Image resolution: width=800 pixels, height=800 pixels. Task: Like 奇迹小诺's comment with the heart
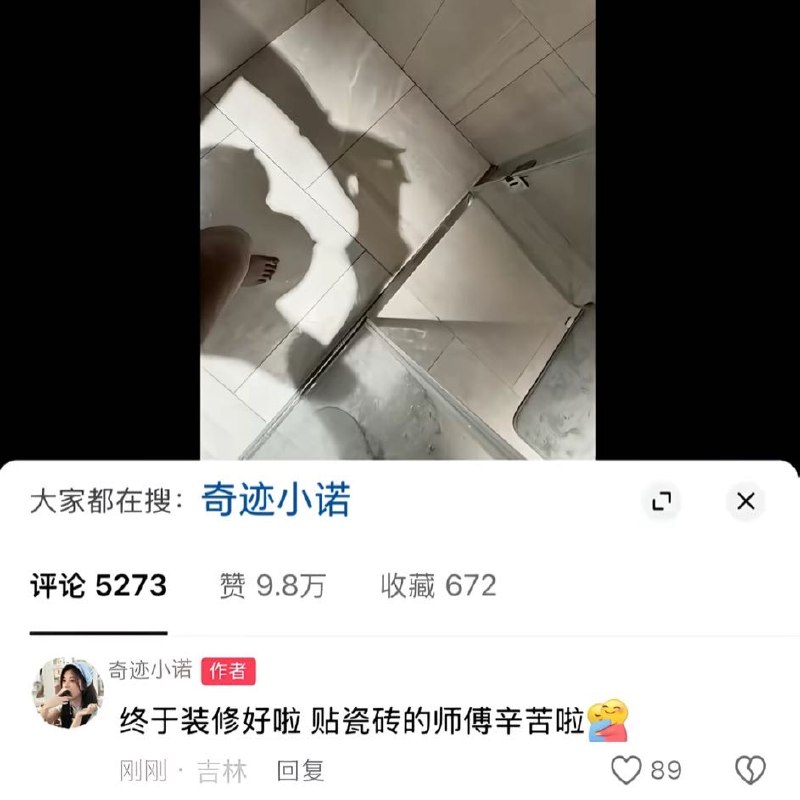[x=627, y=770]
